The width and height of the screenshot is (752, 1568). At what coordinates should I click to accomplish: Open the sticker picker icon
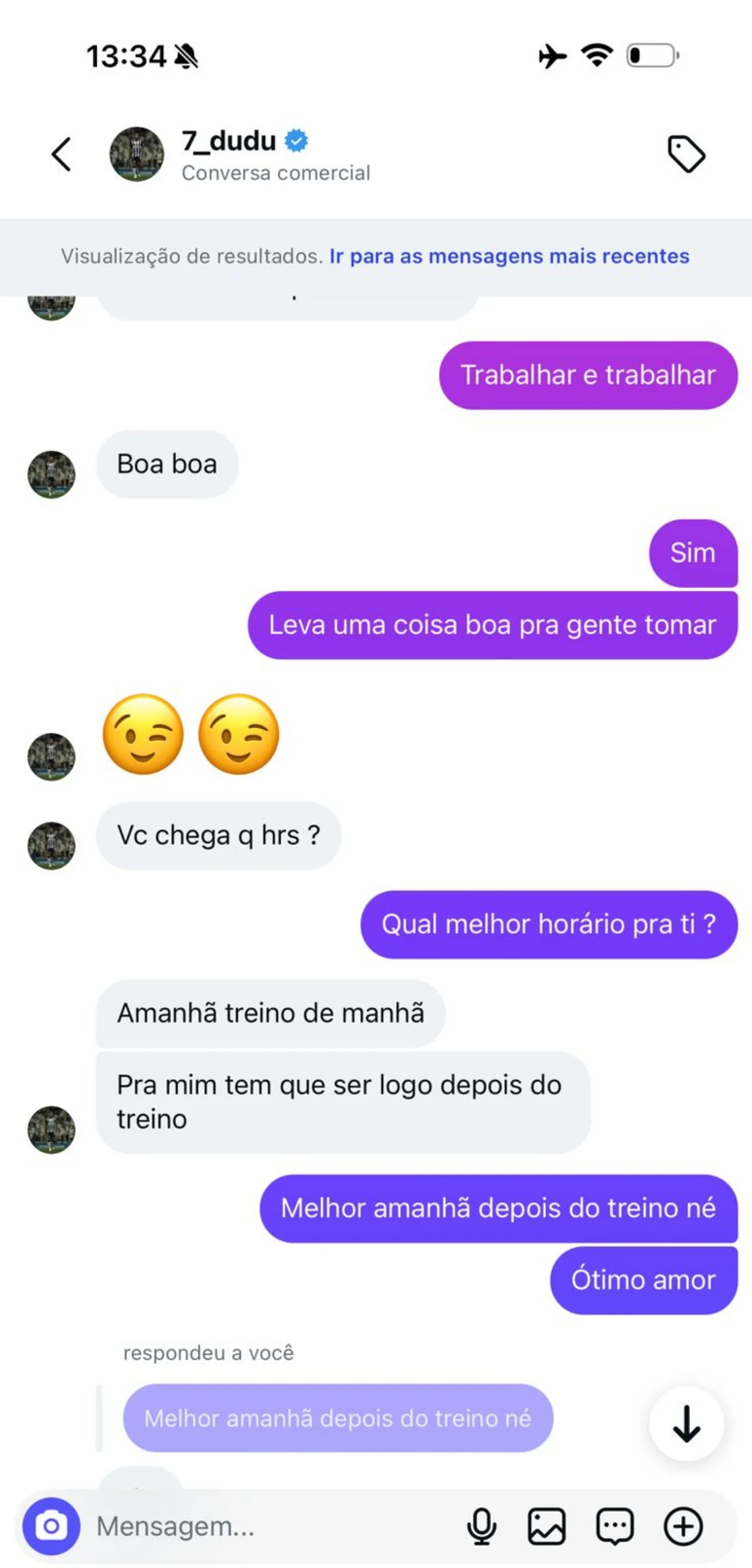pyautogui.click(x=615, y=1526)
